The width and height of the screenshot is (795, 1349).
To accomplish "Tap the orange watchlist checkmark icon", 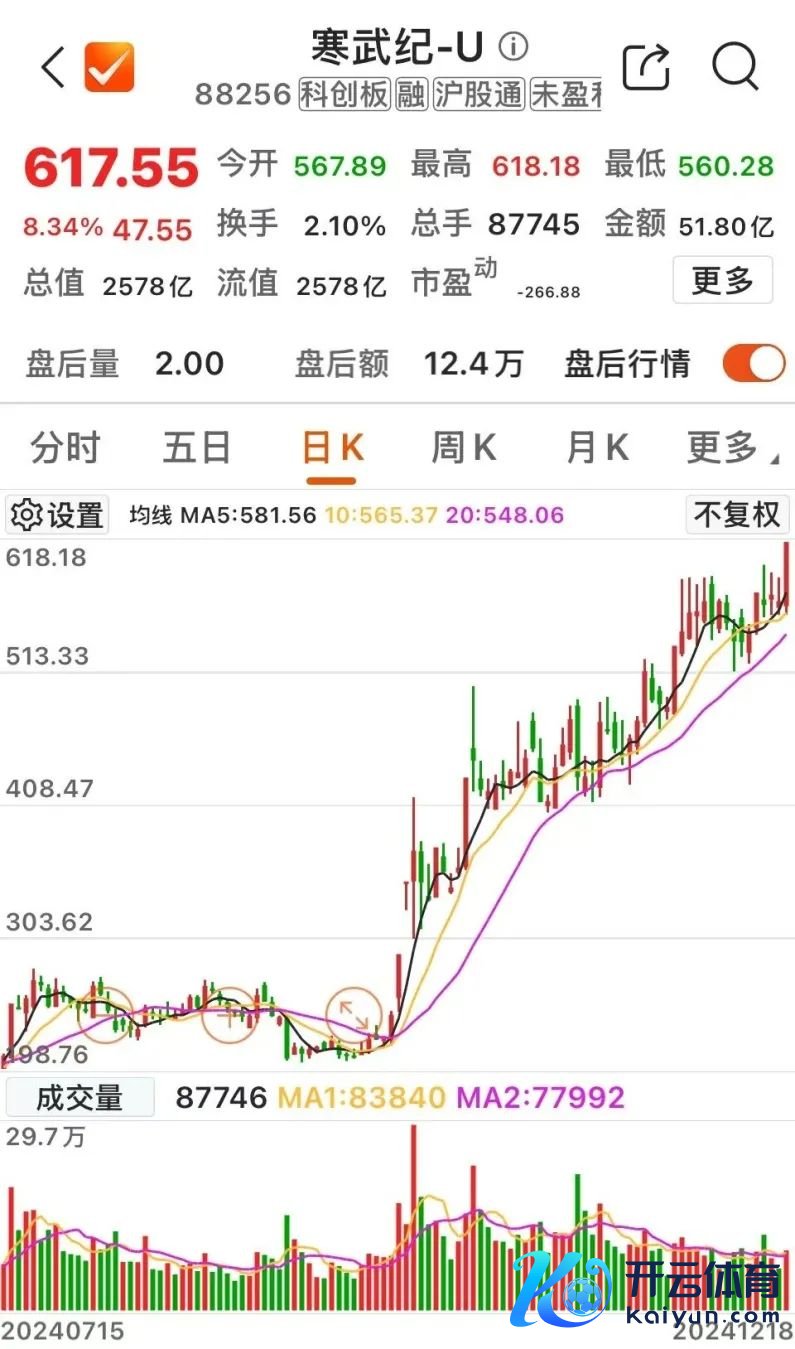I will (x=109, y=67).
